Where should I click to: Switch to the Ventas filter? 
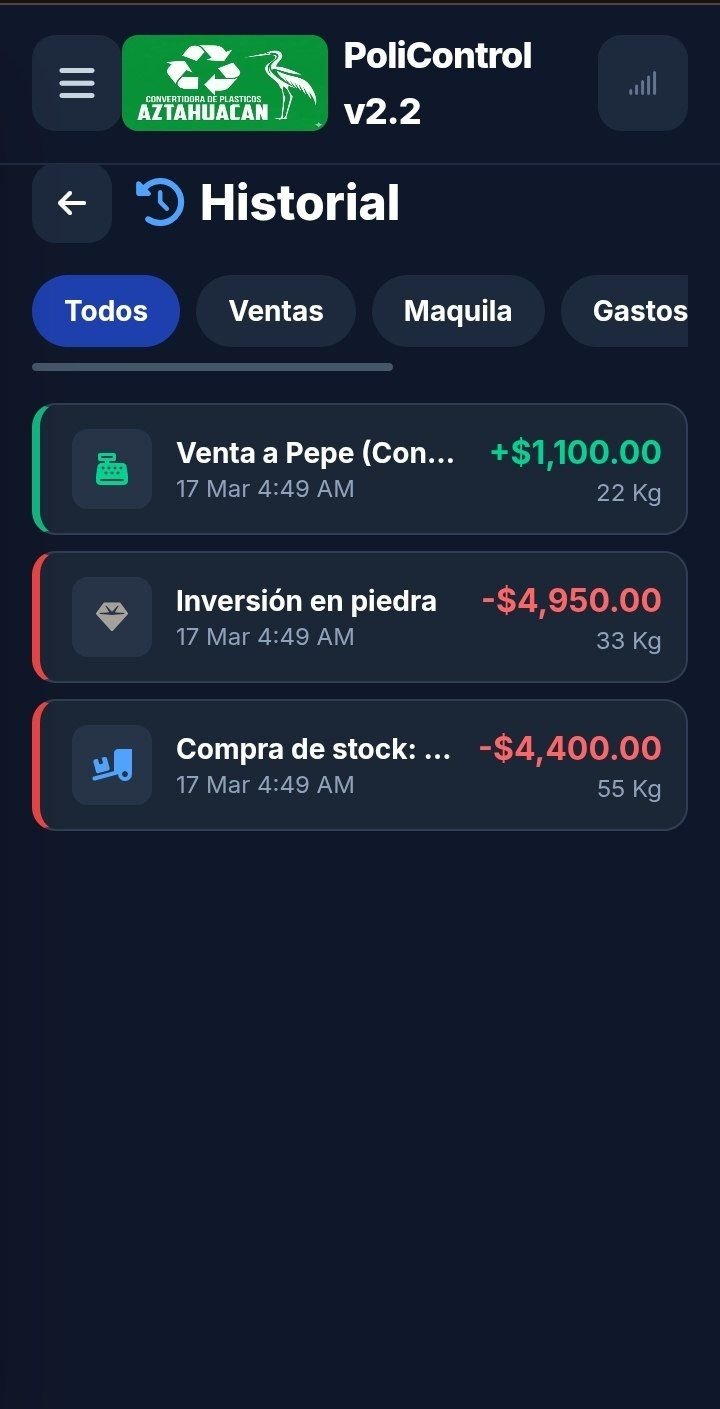click(276, 311)
